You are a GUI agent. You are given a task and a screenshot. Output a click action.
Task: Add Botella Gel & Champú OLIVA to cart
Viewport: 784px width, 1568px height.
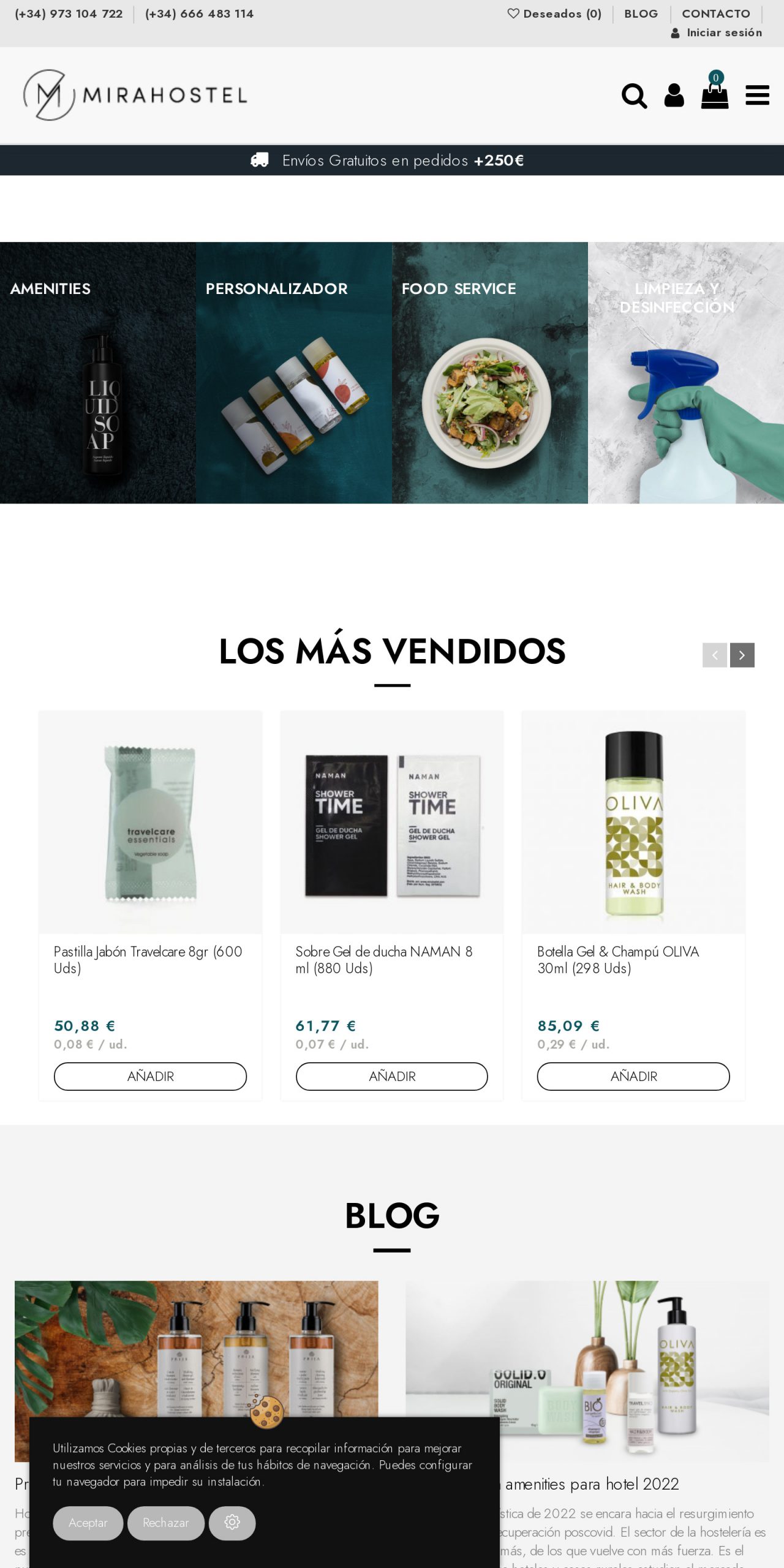[x=633, y=1076]
